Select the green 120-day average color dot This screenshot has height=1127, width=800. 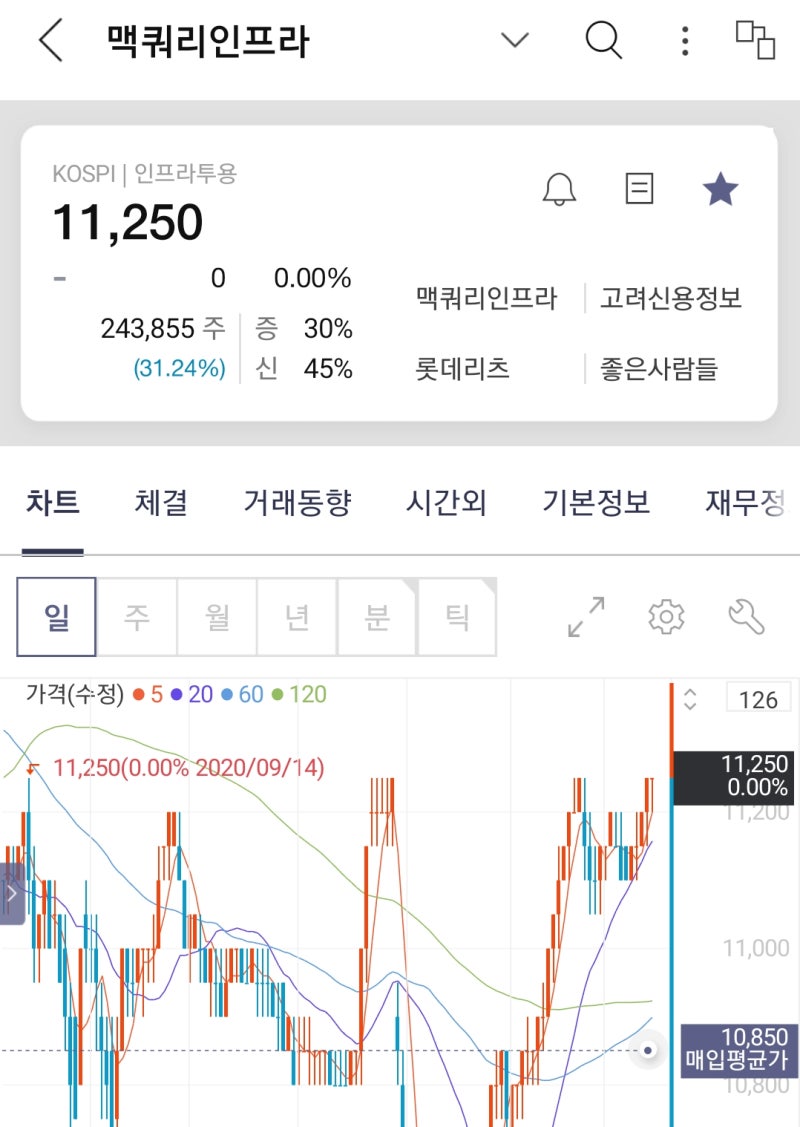click(276, 694)
